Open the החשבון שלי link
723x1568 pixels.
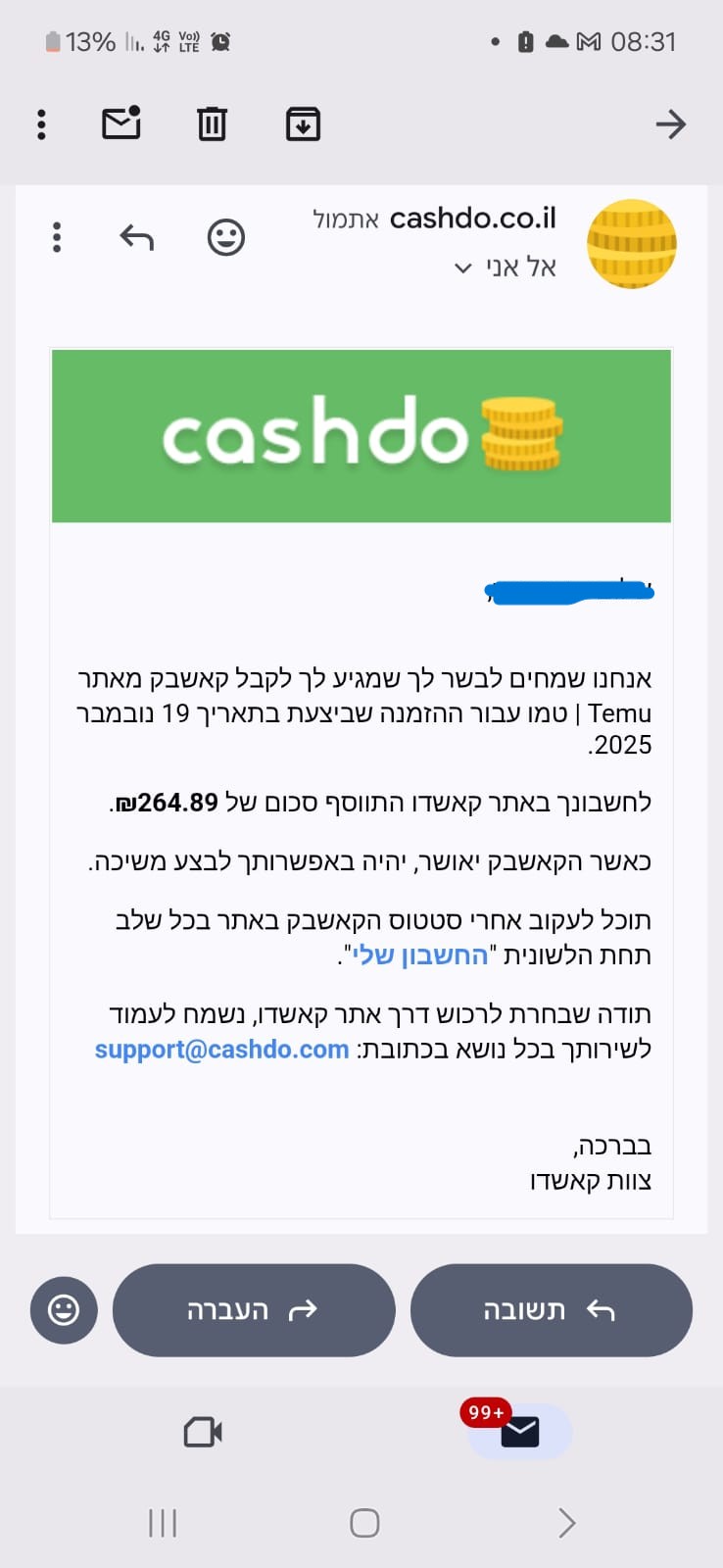click(x=420, y=955)
